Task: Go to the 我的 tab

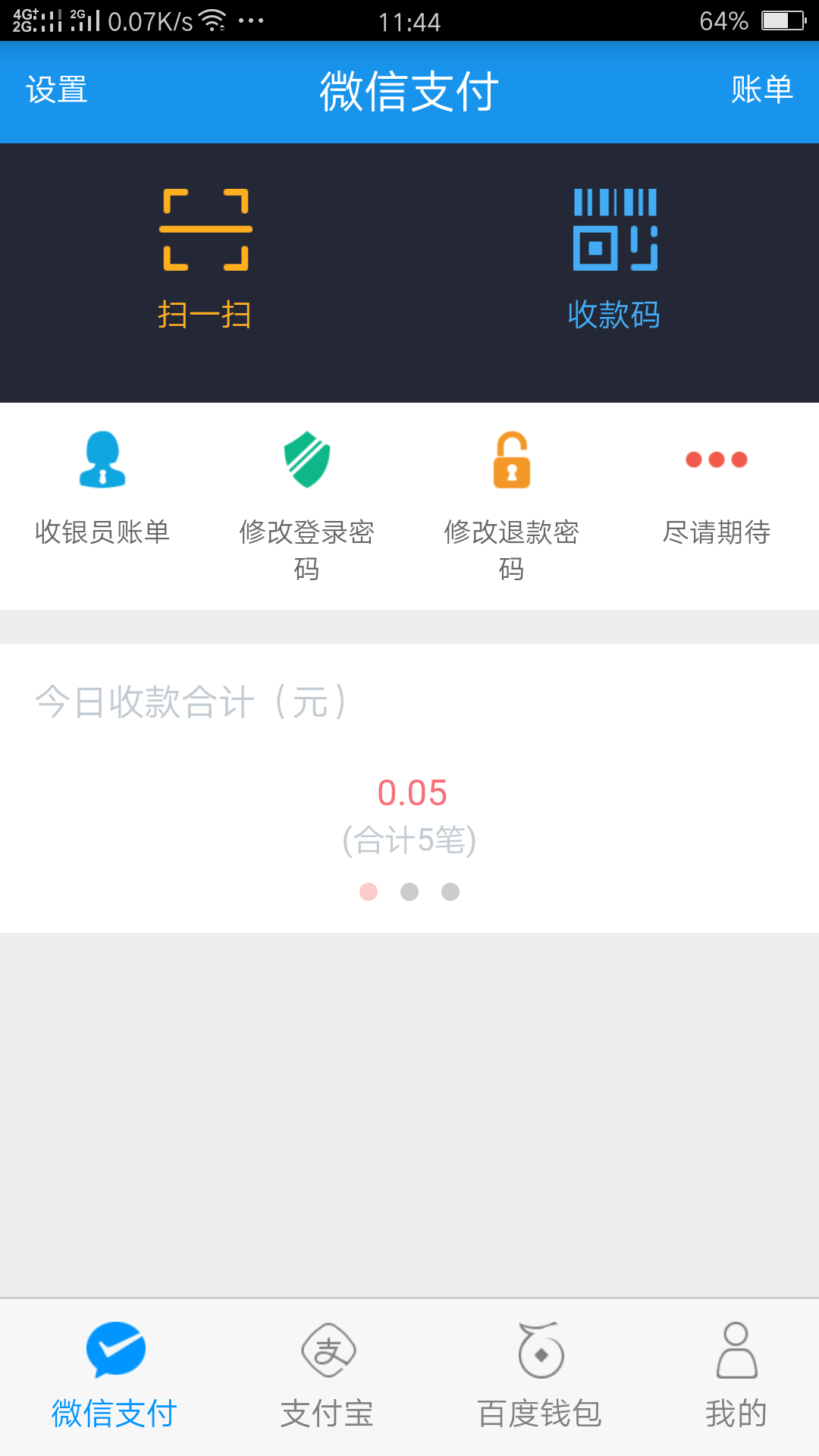Action: click(736, 1376)
